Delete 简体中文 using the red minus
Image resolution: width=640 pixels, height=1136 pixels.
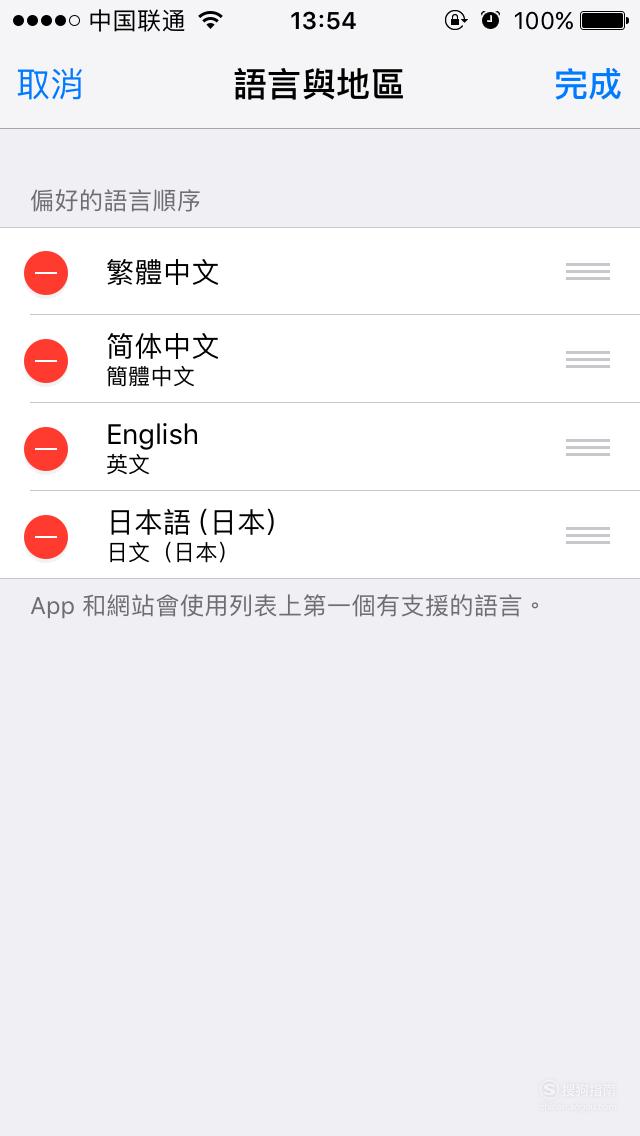(46, 361)
